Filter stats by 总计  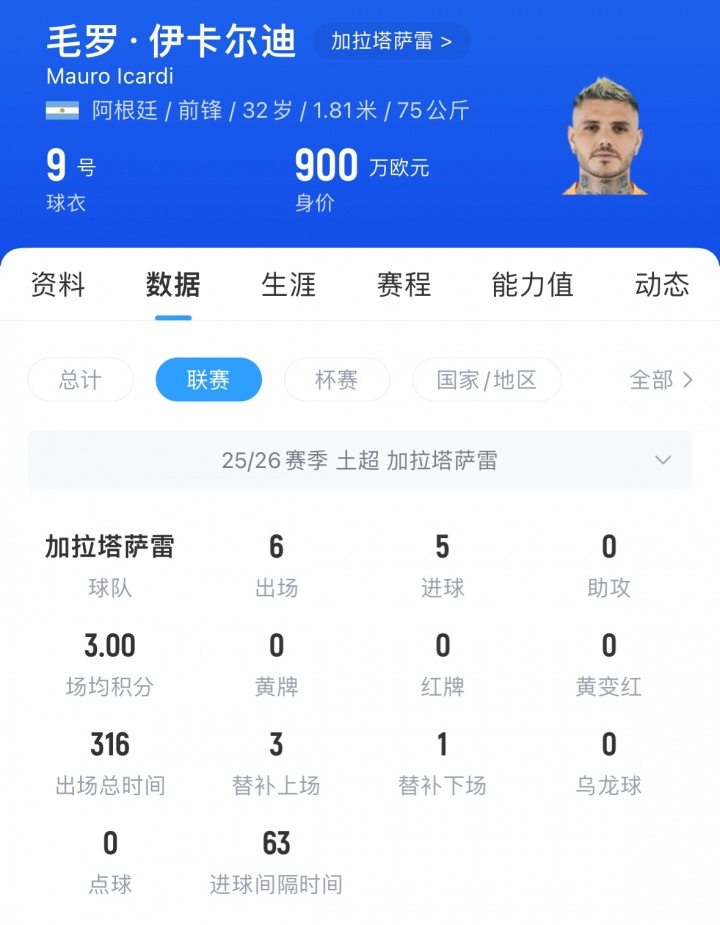80,380
